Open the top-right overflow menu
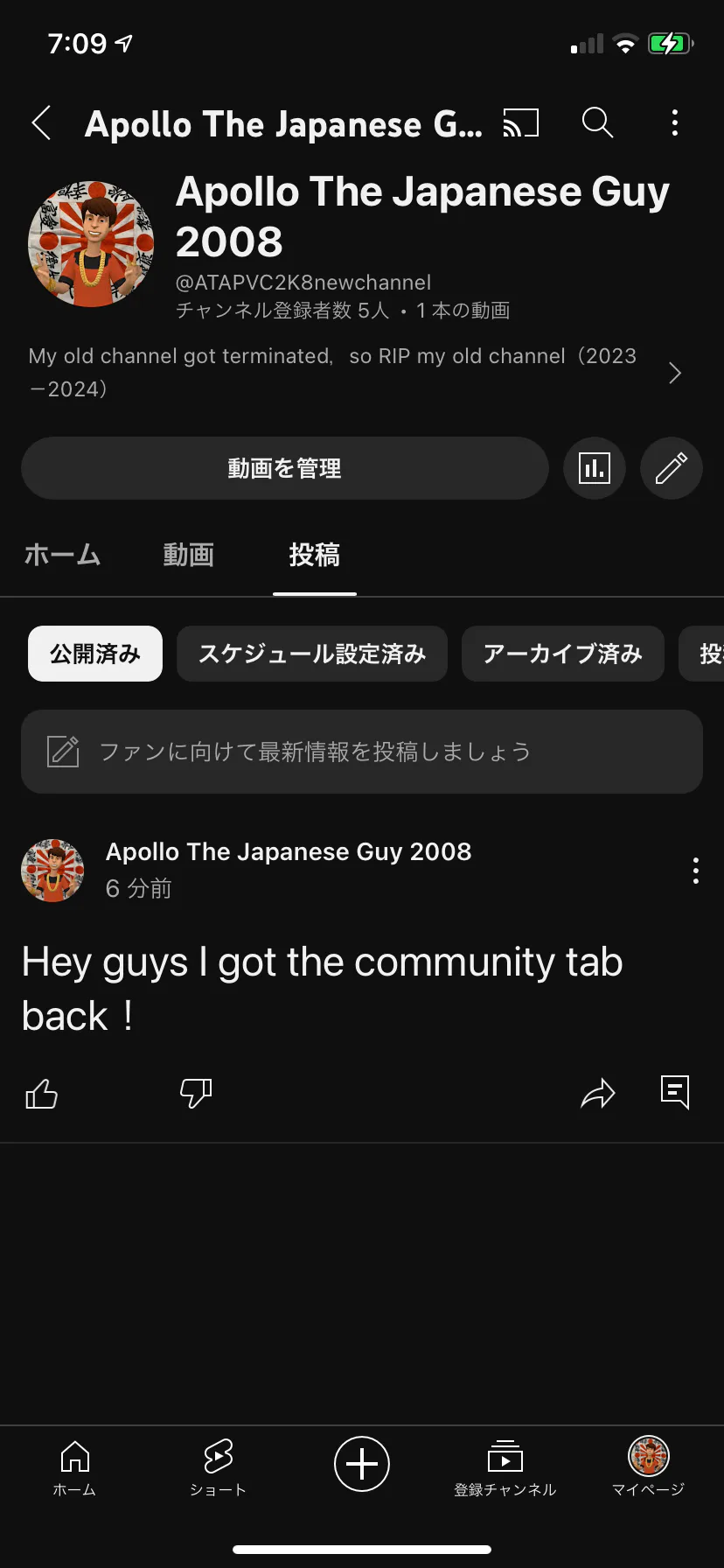The image size is (724, 1568). [674, 123]
